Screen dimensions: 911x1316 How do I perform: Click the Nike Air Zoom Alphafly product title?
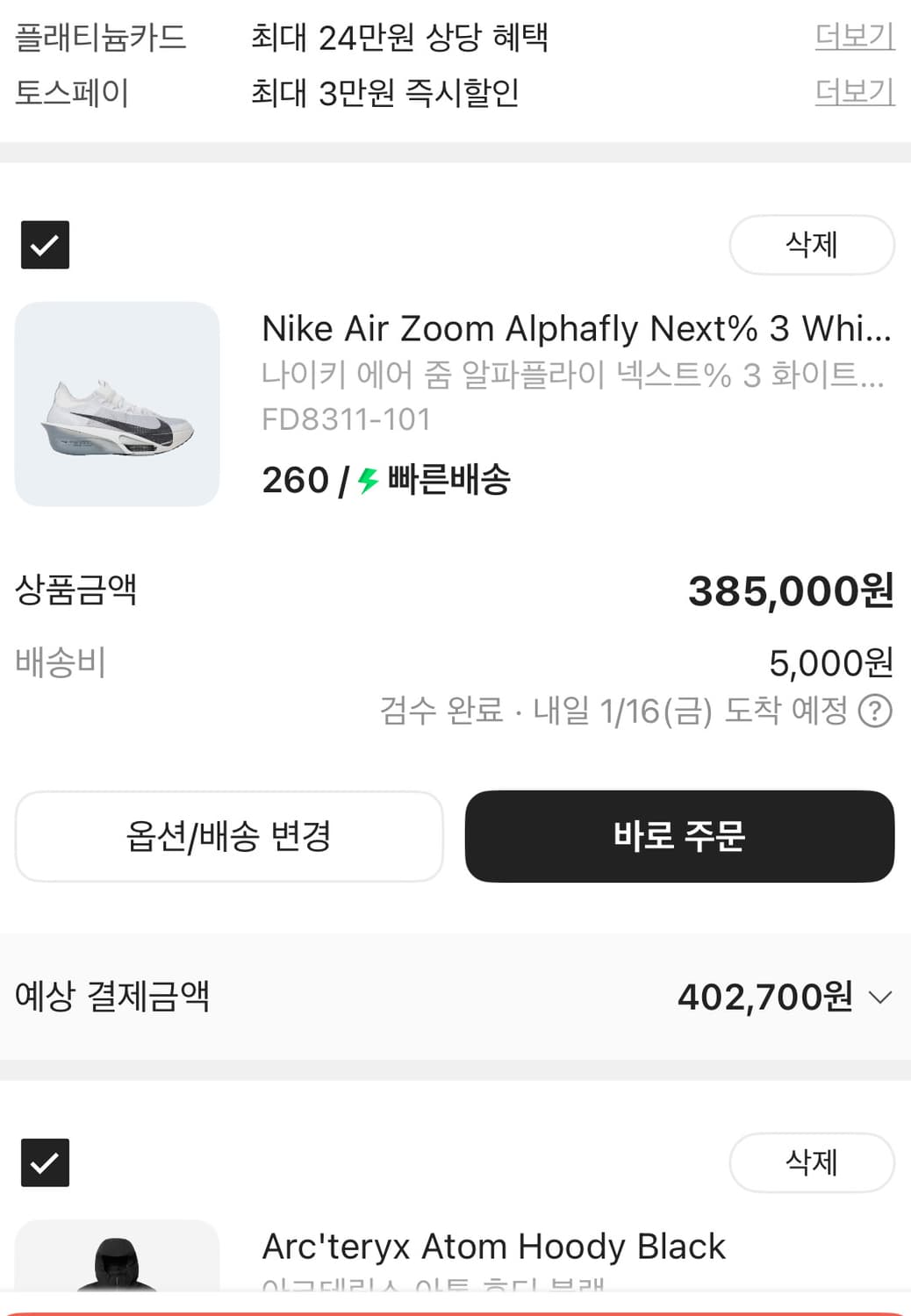click(x=575, y=329)
